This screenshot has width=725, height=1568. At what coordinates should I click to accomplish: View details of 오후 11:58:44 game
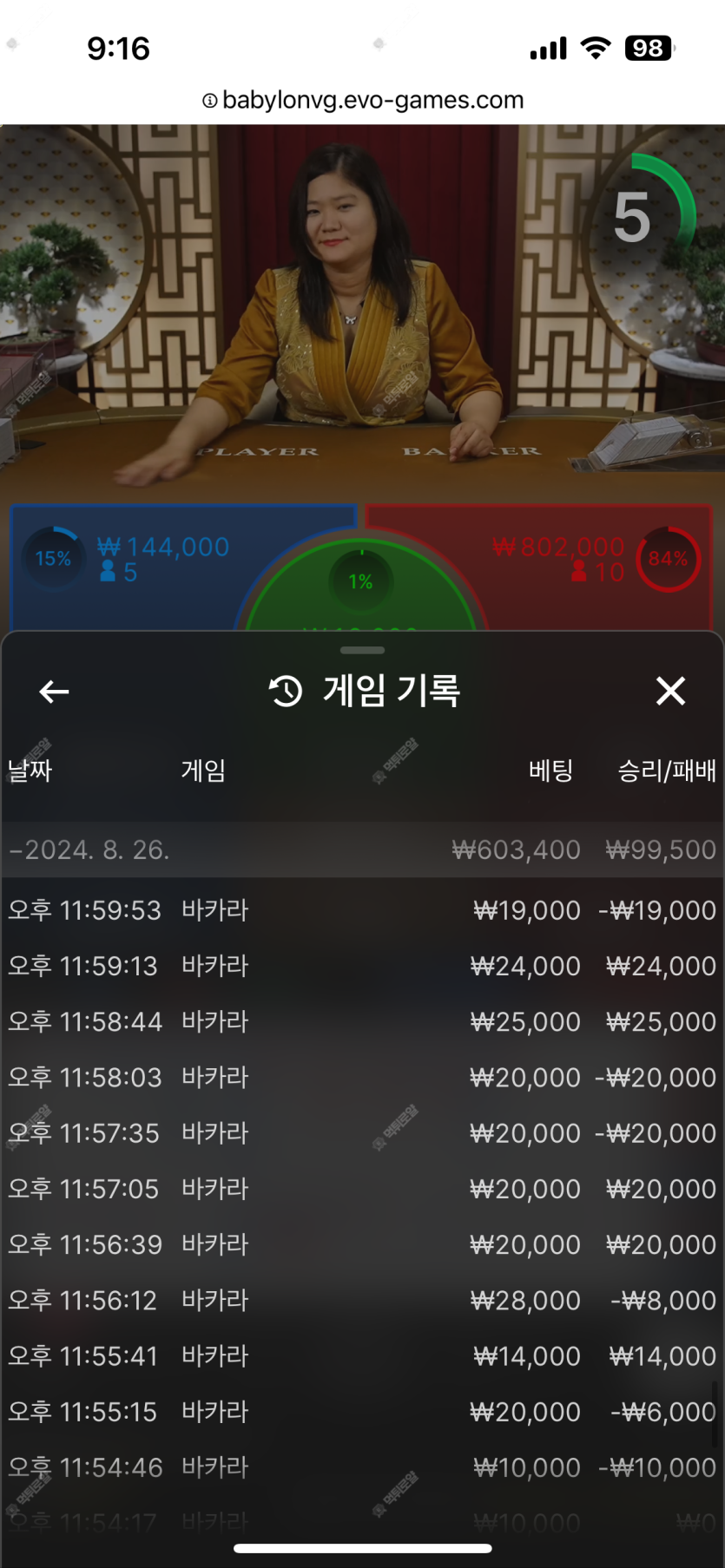362,1021
